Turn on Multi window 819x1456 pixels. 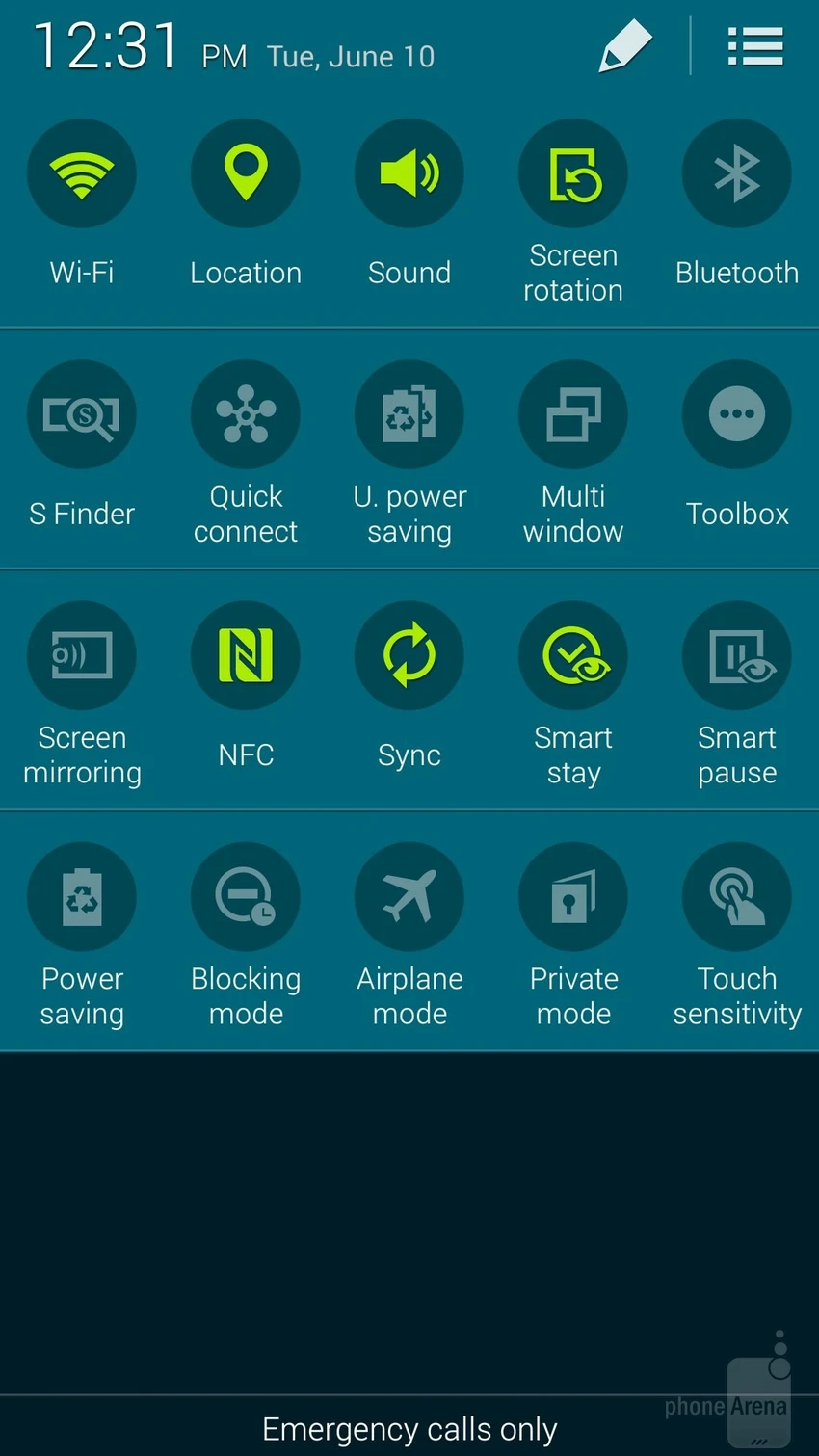[573, 414]
